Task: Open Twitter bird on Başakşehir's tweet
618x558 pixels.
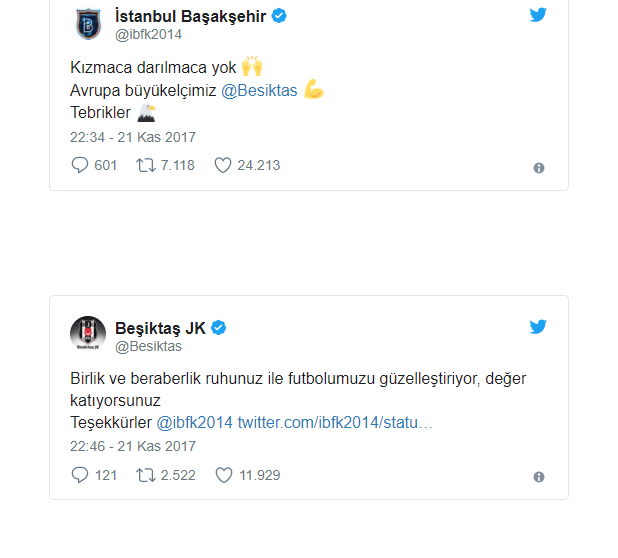Action: (x=538, y=15)
